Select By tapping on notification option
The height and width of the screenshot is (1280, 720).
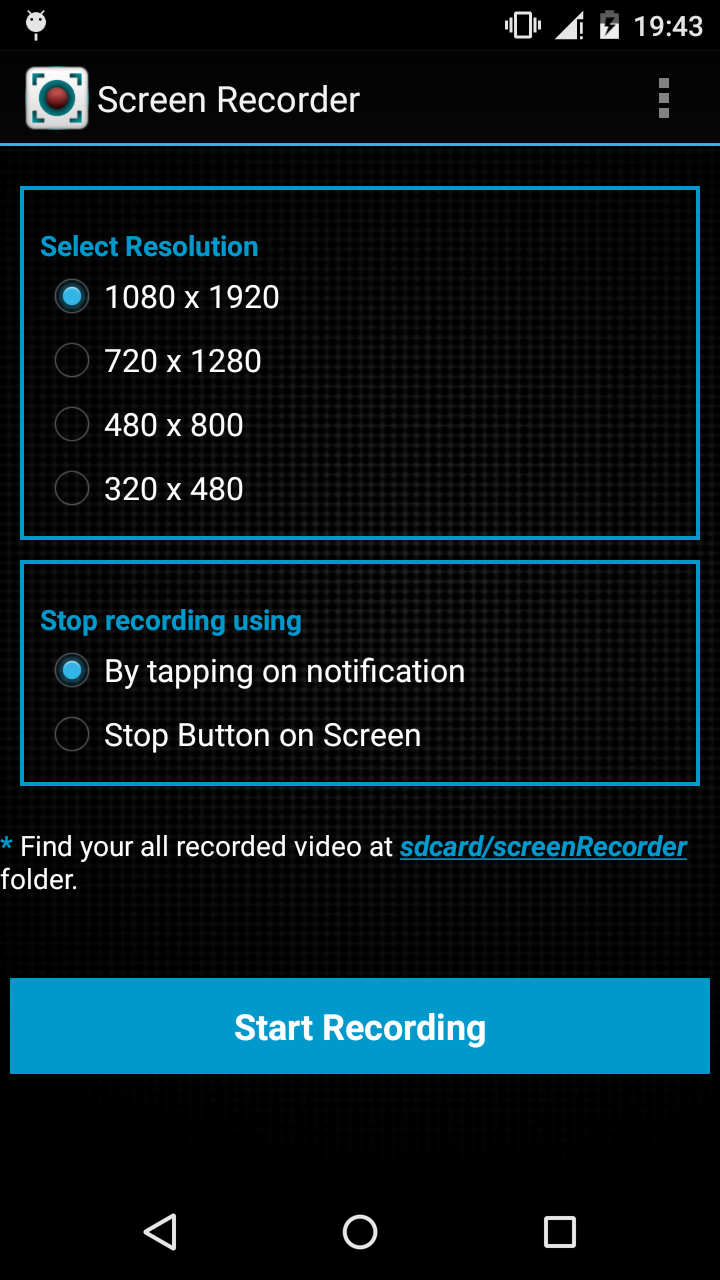click(x=259, y=671)
